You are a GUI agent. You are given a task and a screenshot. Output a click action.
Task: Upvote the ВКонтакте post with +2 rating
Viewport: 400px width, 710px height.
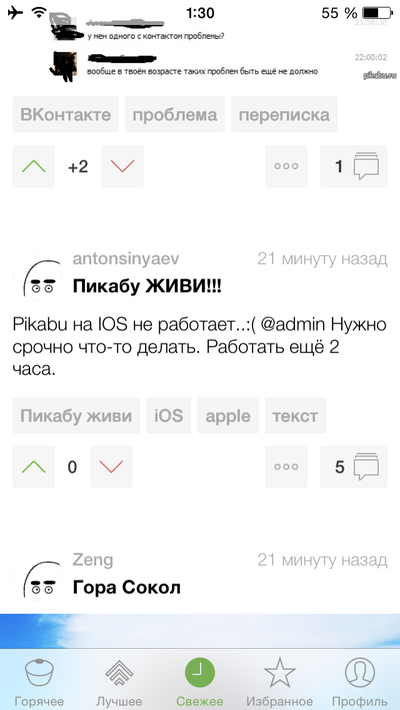pyautogui.click(x=34, y=166)
